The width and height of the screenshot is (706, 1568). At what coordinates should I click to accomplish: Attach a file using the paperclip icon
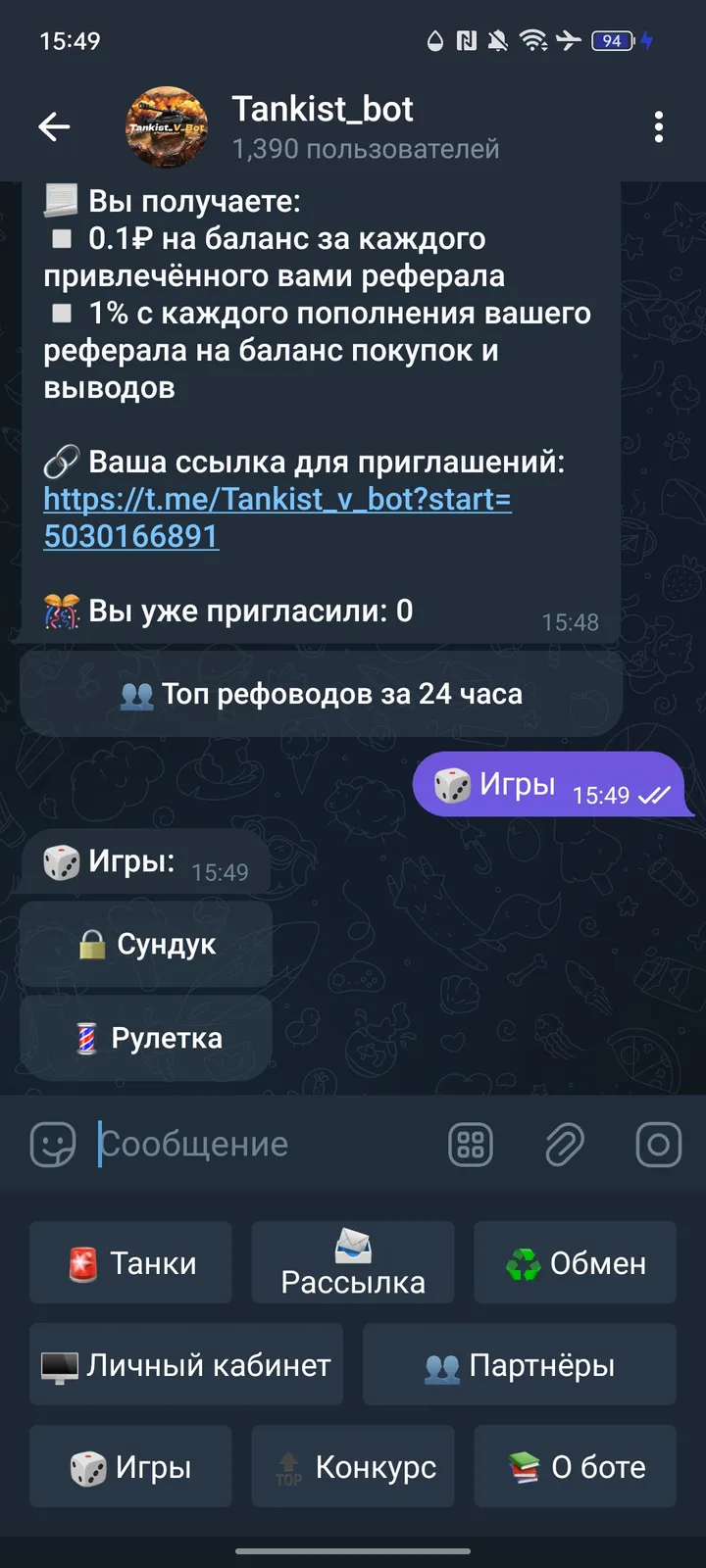(564, 1144)
